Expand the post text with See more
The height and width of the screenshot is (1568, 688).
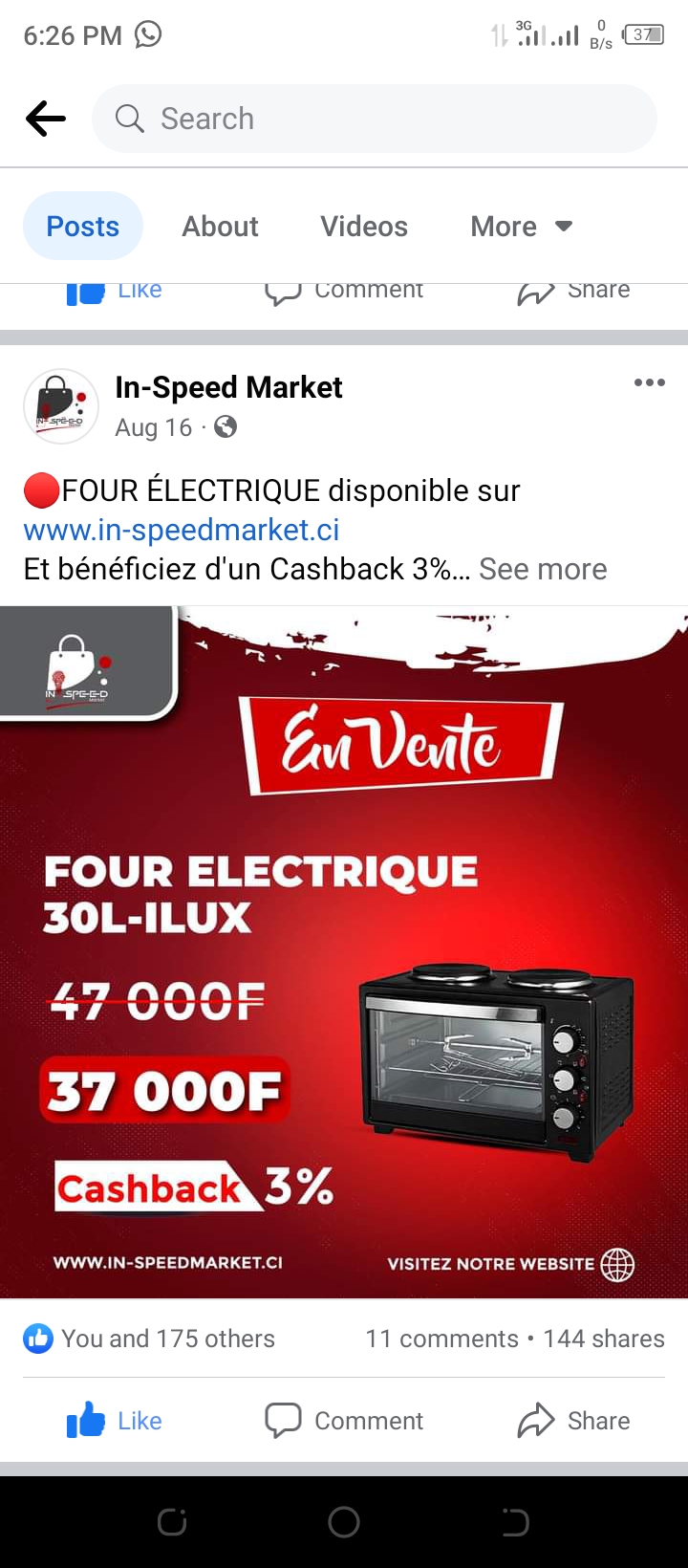543,569
